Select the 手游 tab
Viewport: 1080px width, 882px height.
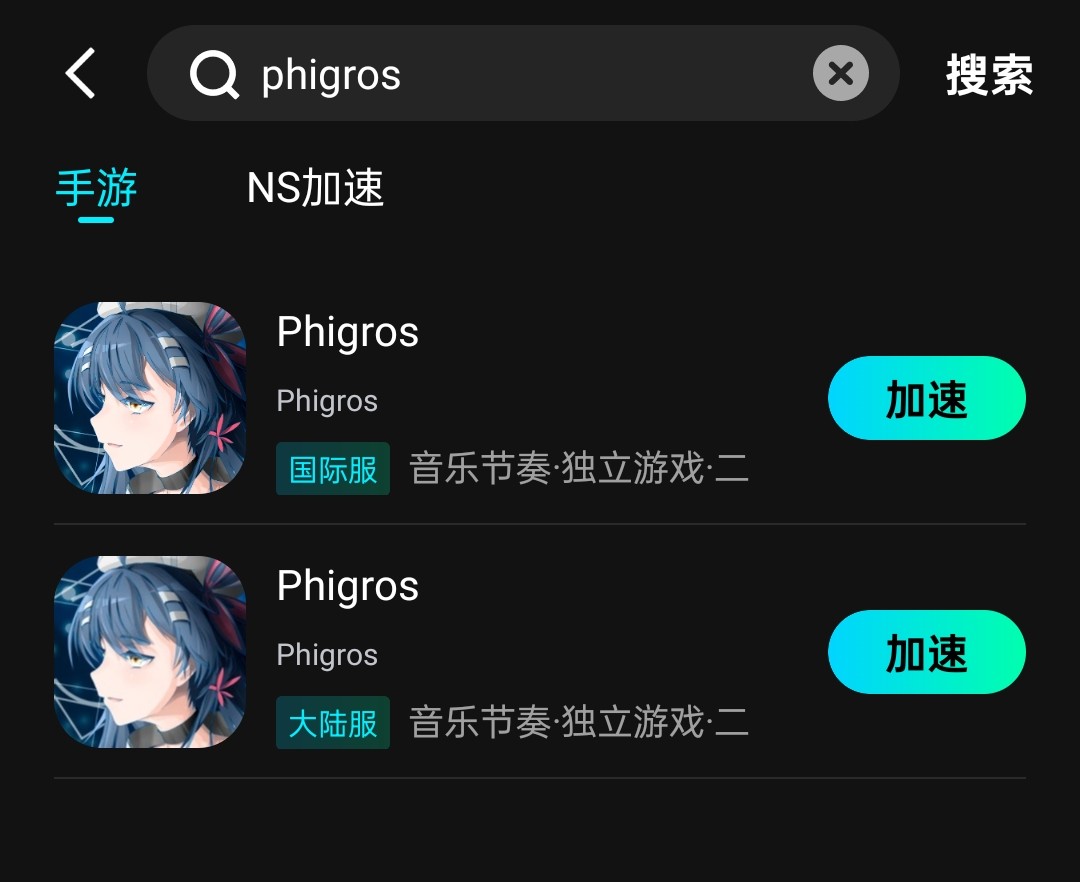(96, 187)
